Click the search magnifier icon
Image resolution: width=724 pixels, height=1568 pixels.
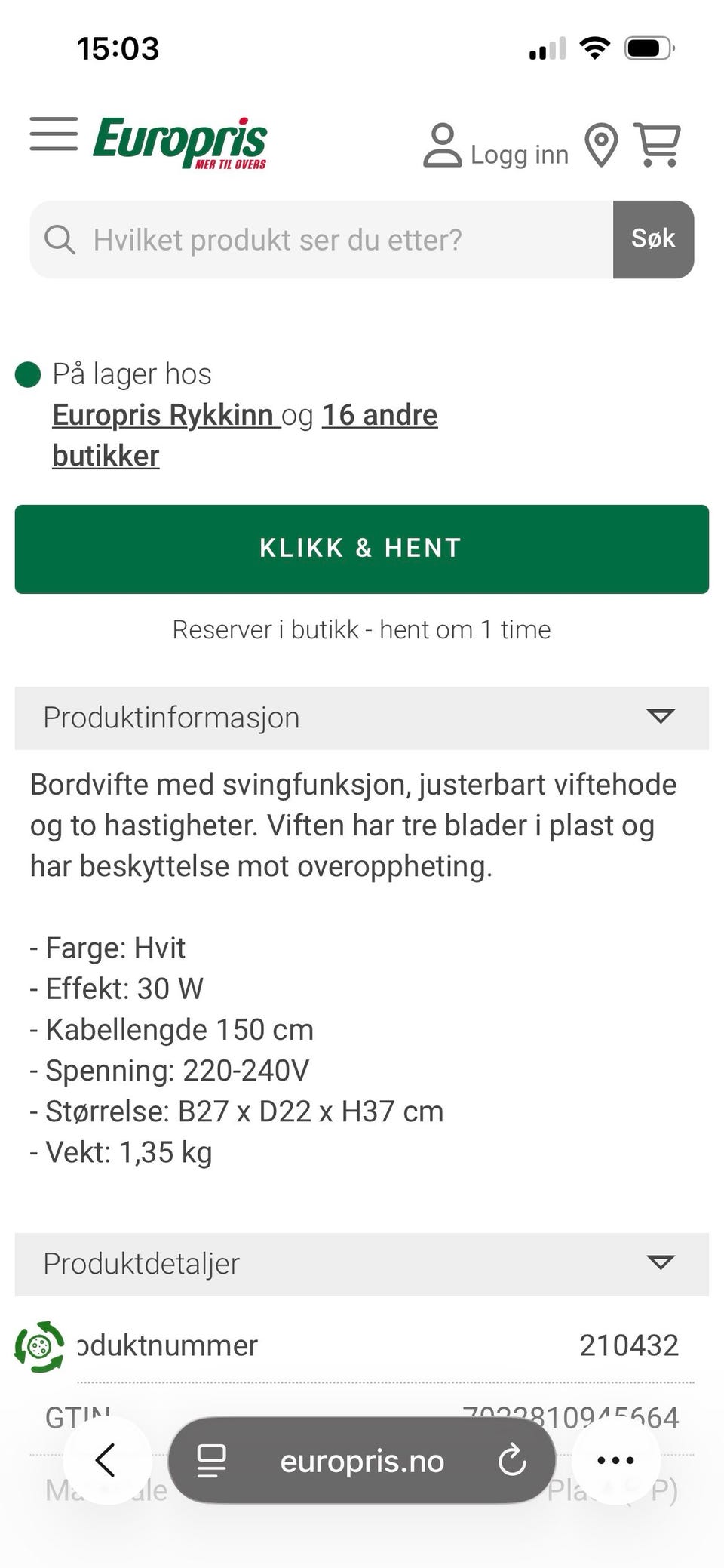(60, 240)
